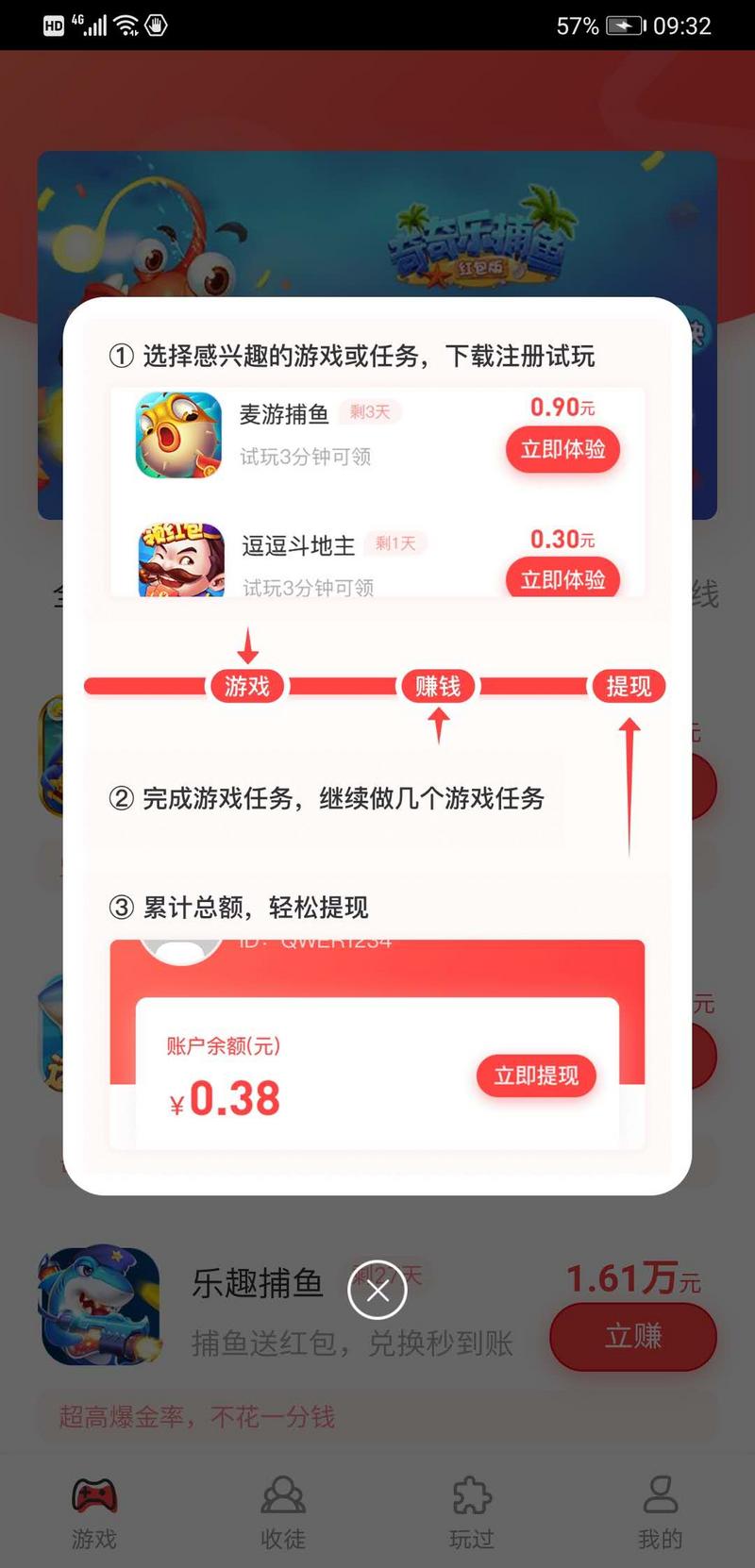Tap 立即体验 next to 麦游捕鱼

coord(562,450)
